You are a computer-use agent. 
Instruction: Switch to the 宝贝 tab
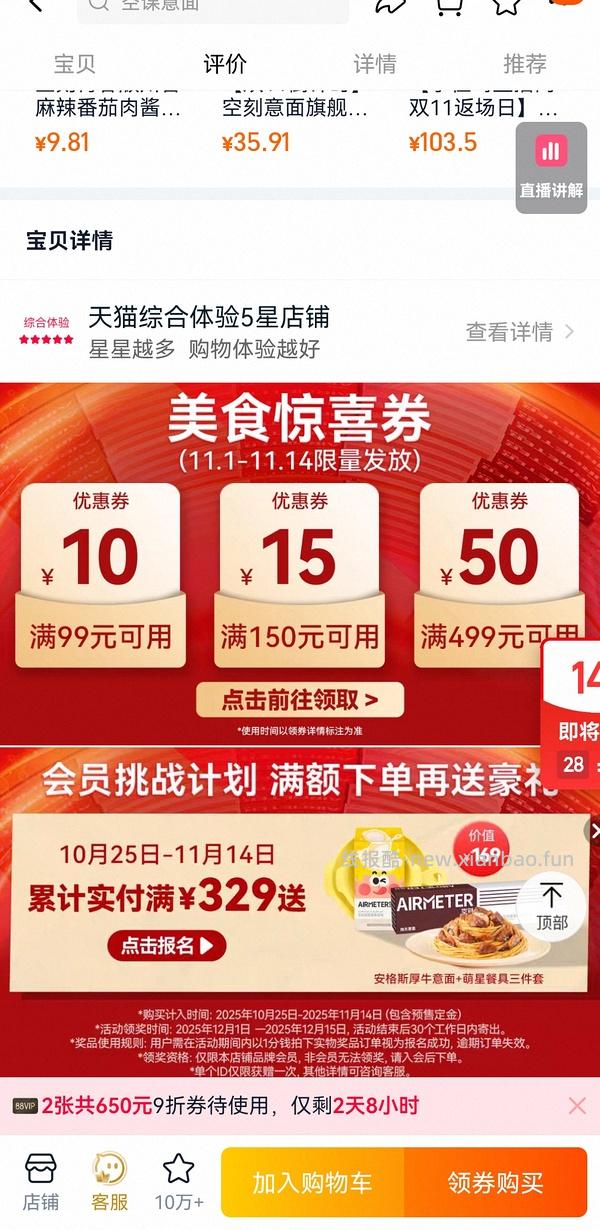74,64
